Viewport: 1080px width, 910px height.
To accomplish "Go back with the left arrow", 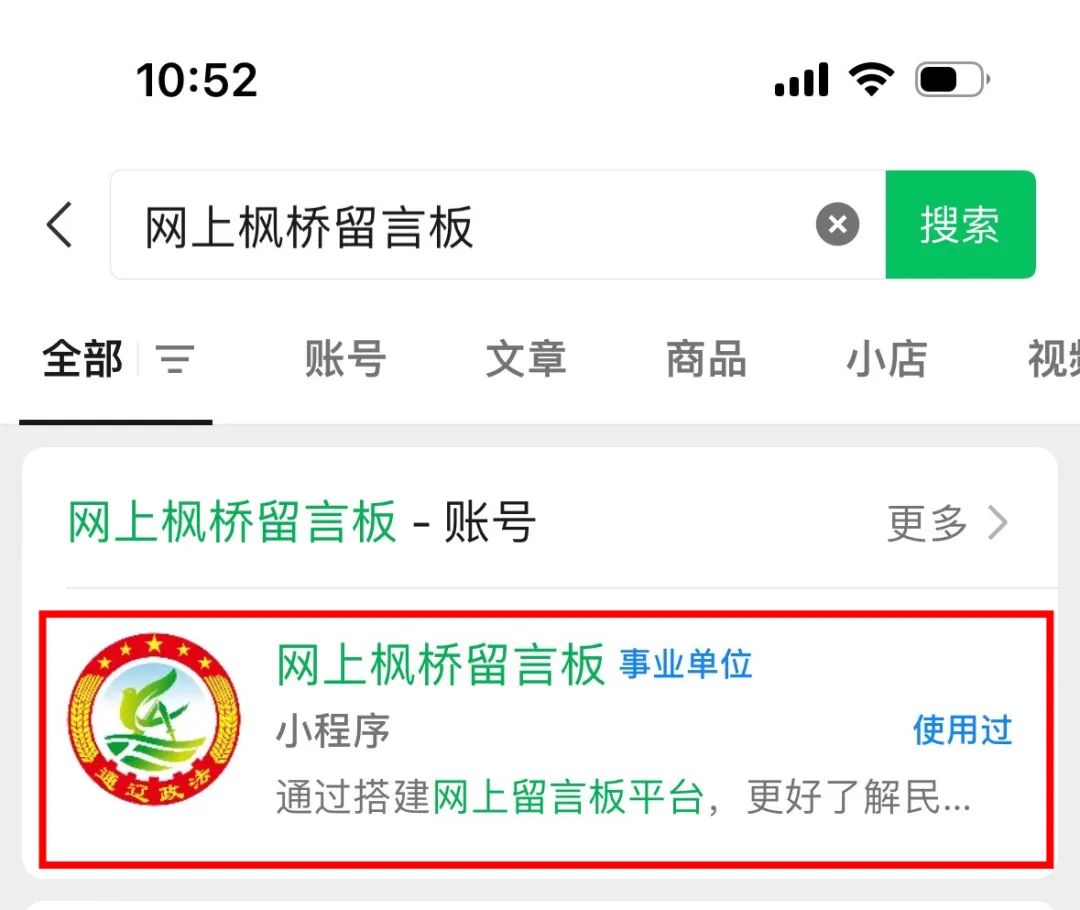I will 60,224.
